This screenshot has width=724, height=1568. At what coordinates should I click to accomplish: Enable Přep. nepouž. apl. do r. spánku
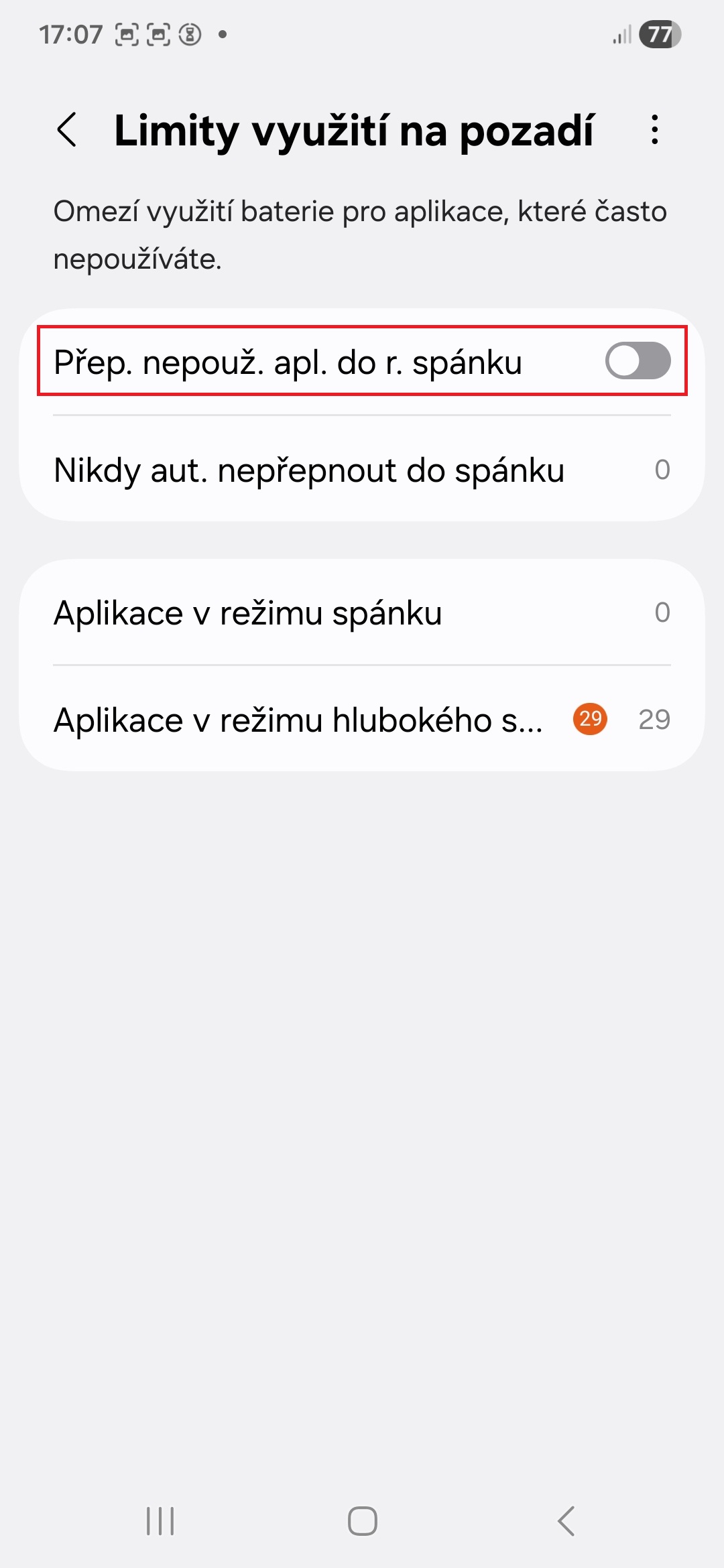click(x=637, y=361)
